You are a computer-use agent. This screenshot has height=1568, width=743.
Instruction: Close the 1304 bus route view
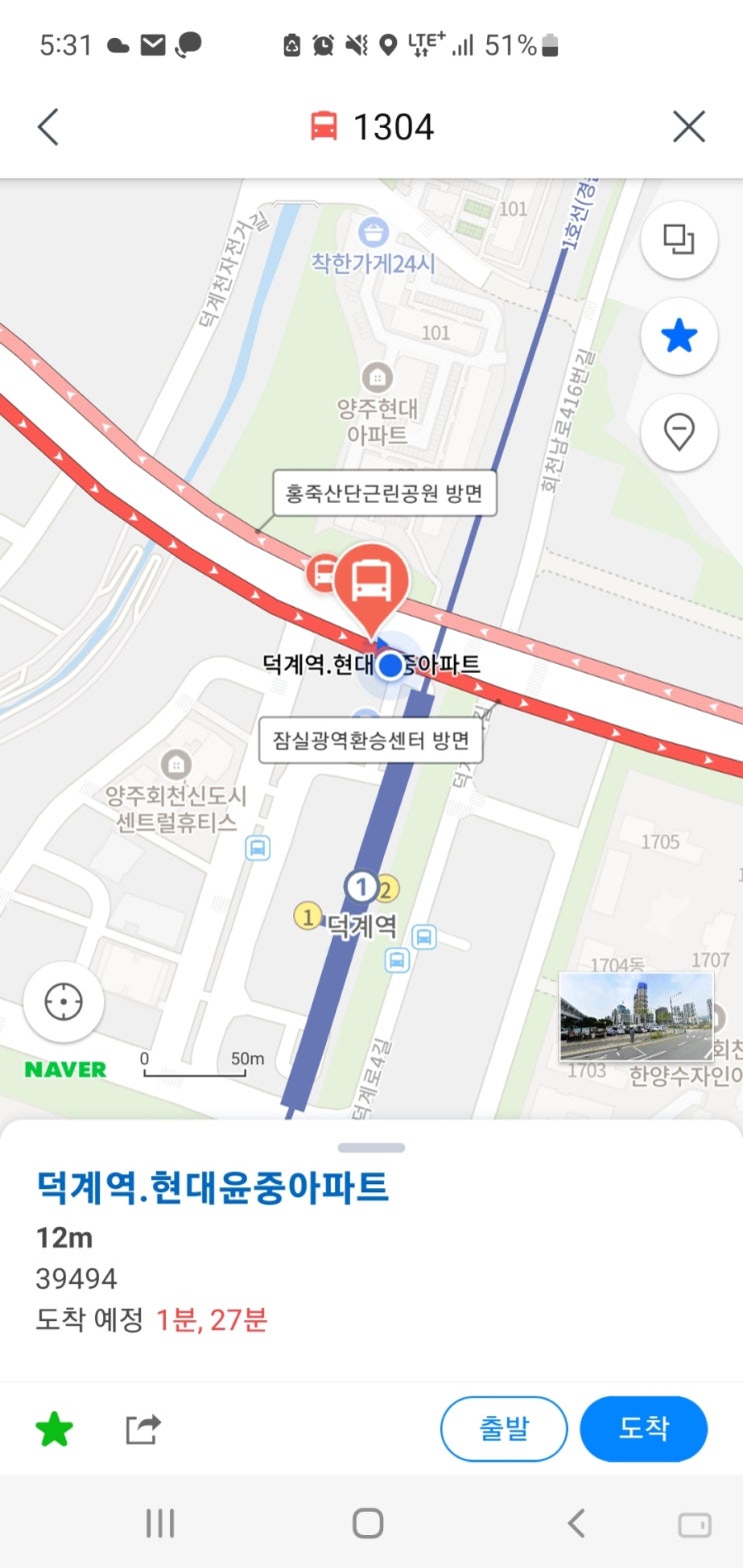tap(689, 127)
